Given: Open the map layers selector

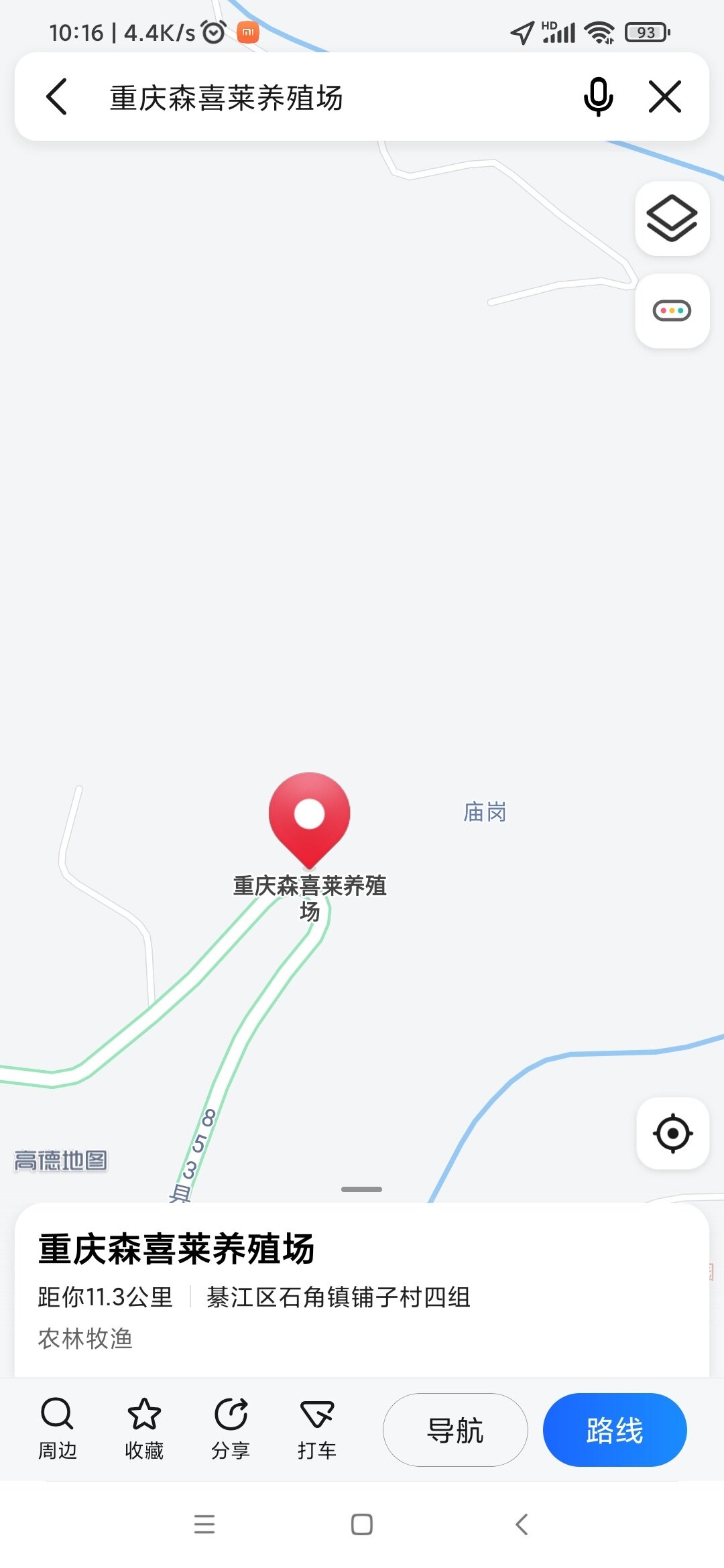Looking at the screenshot, I should (672, 218).
